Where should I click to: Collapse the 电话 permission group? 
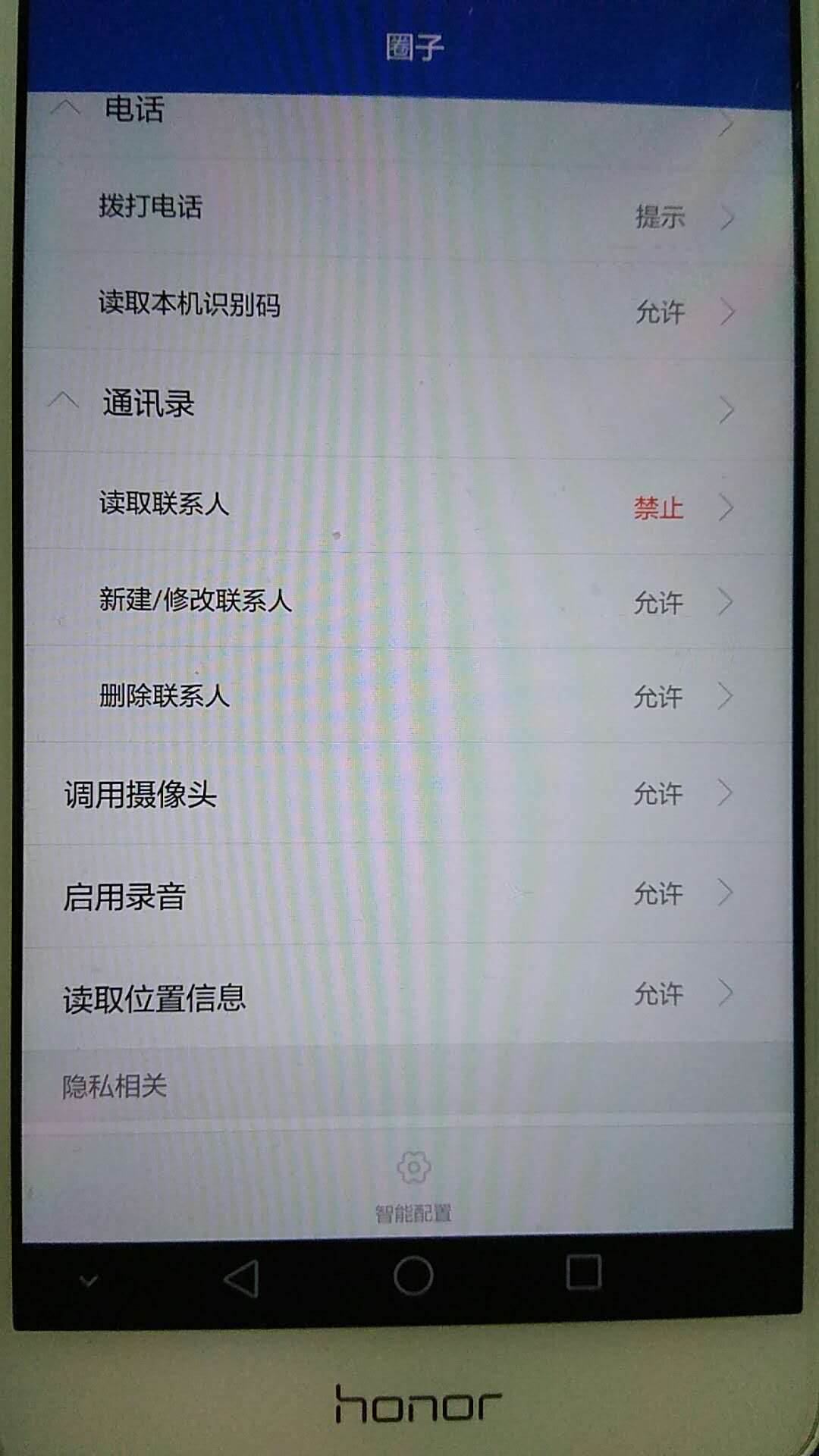pos(66,110)
